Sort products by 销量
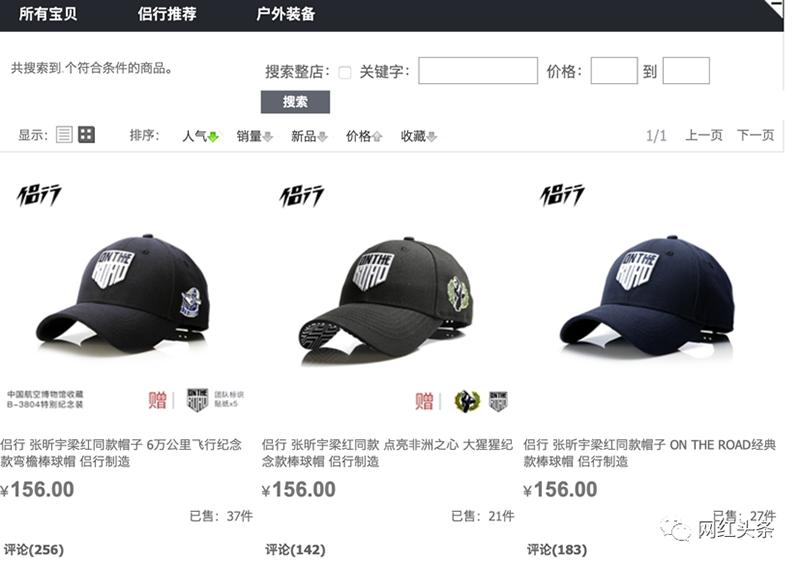This screenshot has width=800, height=564. 254,136
